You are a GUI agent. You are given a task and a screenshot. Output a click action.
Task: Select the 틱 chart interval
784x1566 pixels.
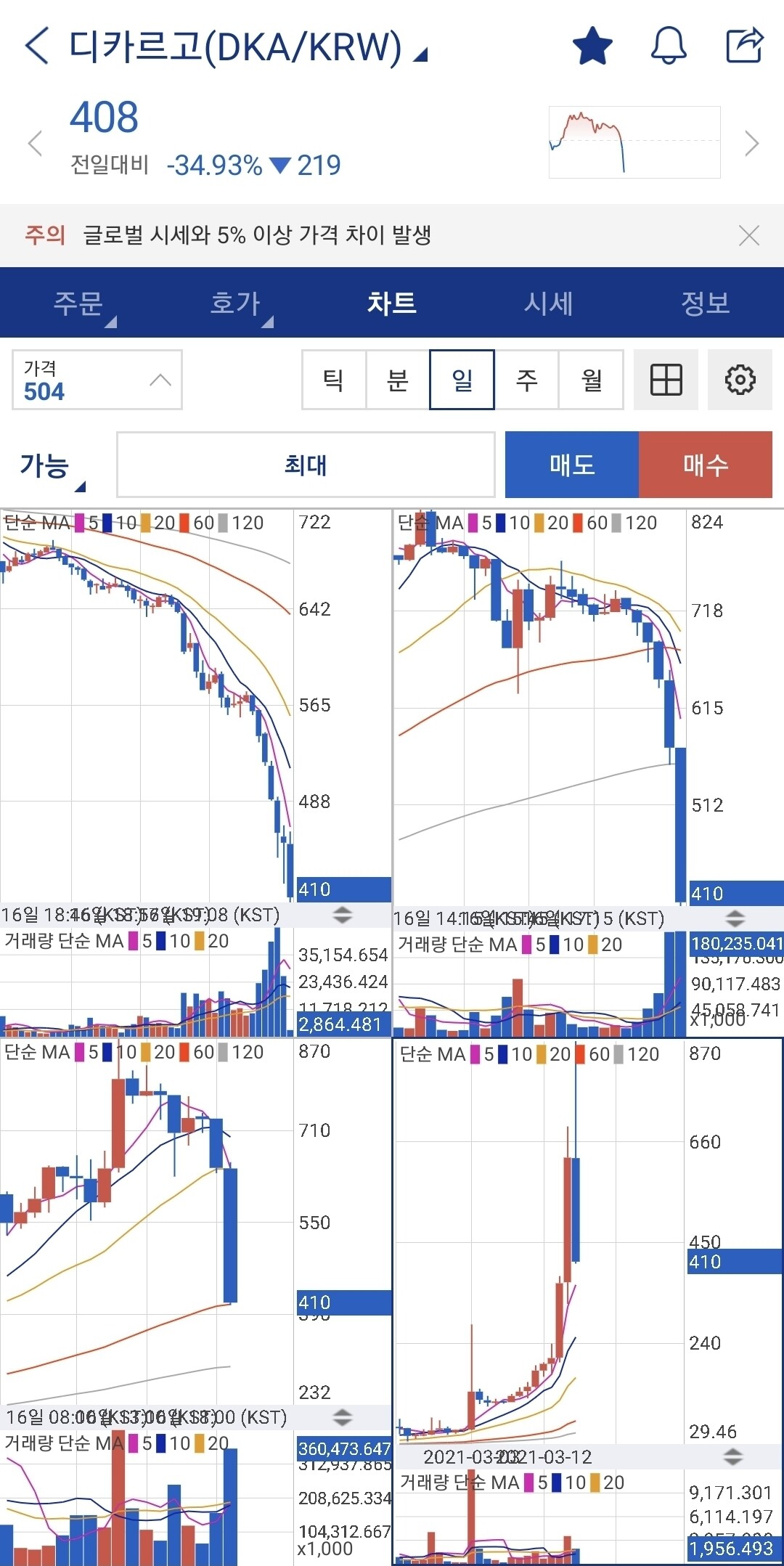pyautogui.click(x=334, y=380)
